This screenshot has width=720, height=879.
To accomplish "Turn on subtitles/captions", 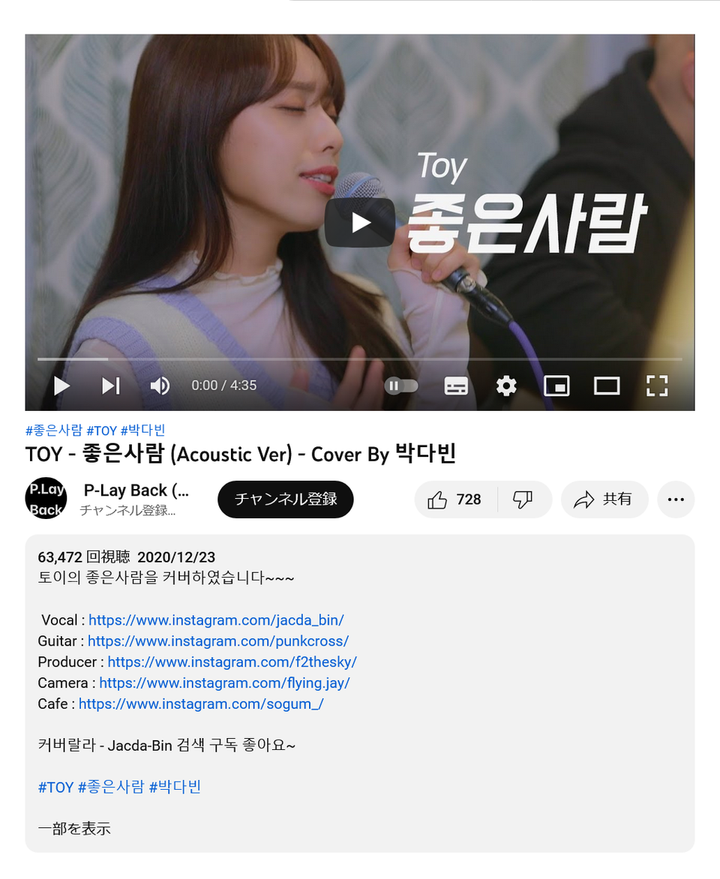I will coord(456,386).
